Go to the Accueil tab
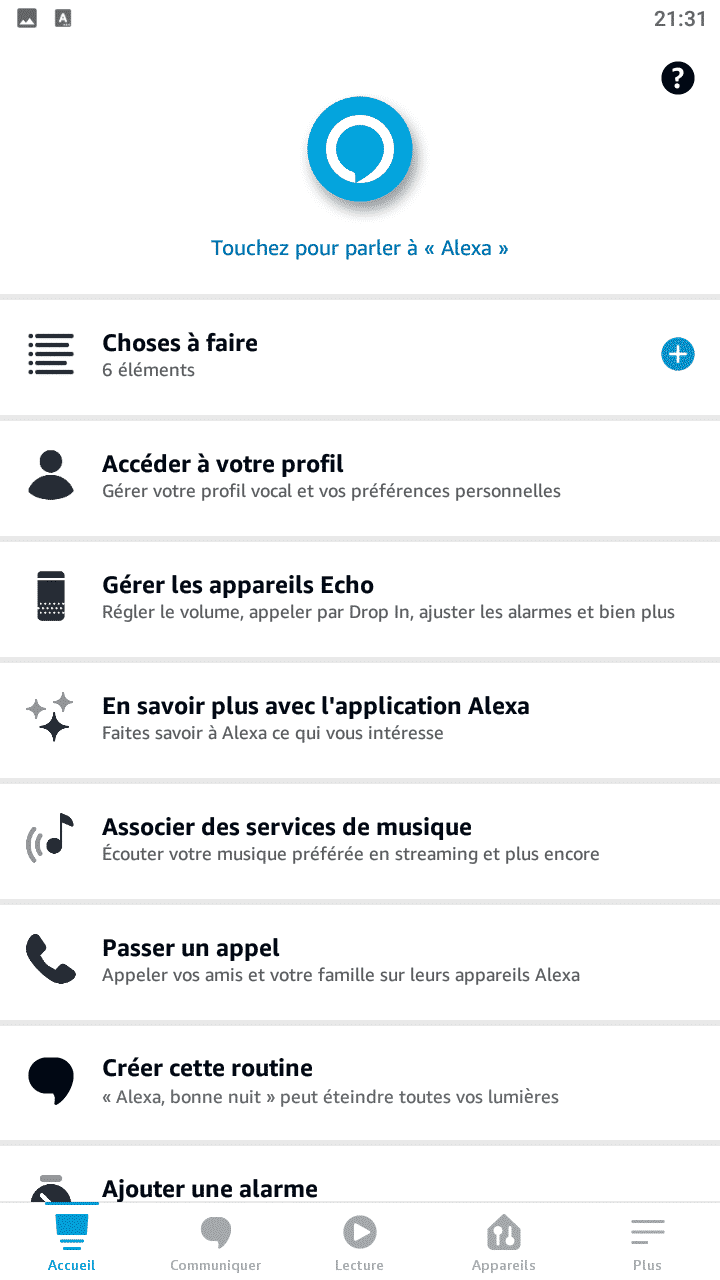This screenshot has height=1280, width=720. (72, 1242)
